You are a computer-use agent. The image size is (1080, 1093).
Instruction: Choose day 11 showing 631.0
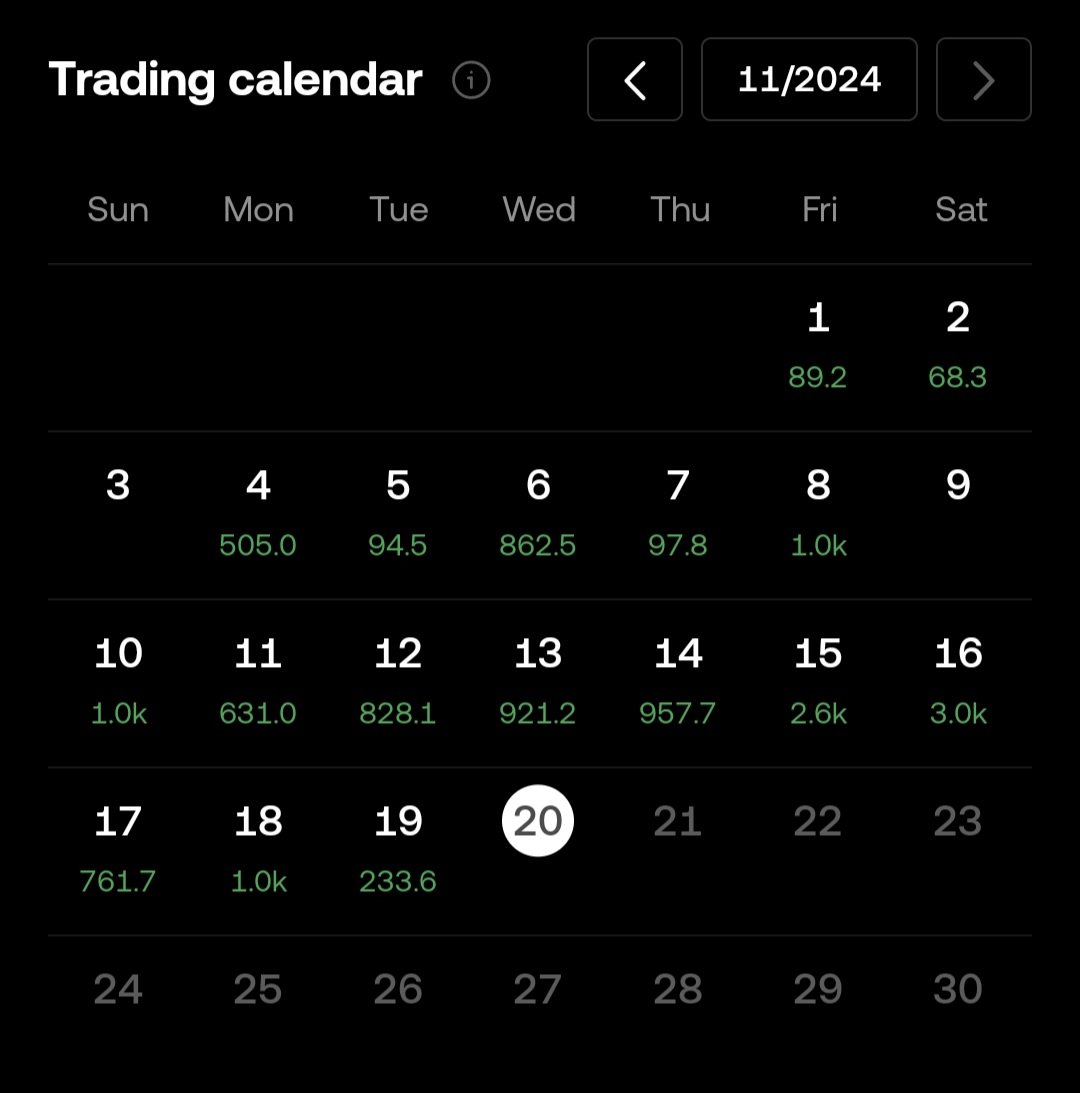click(x=258, y=679)
